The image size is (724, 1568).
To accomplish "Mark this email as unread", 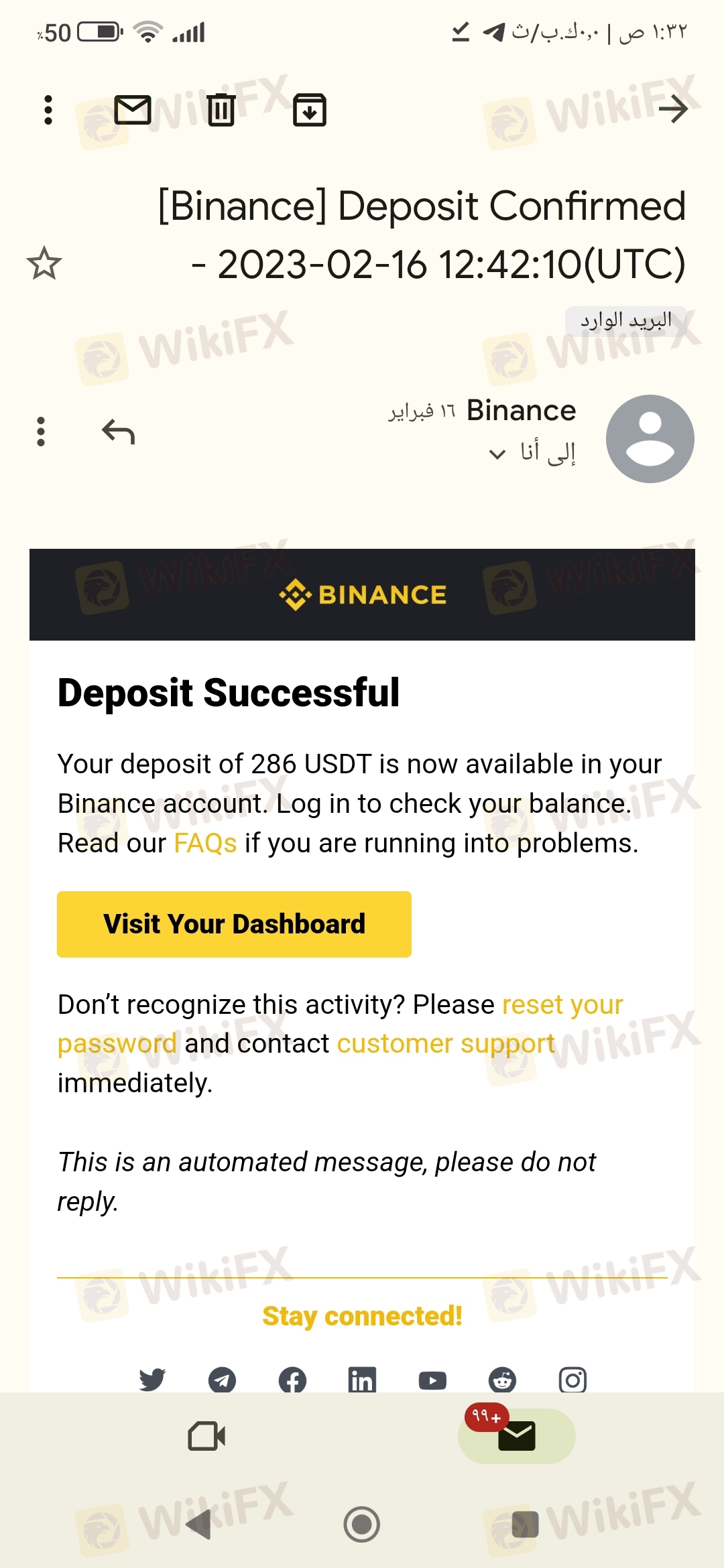I will (133, 110).
